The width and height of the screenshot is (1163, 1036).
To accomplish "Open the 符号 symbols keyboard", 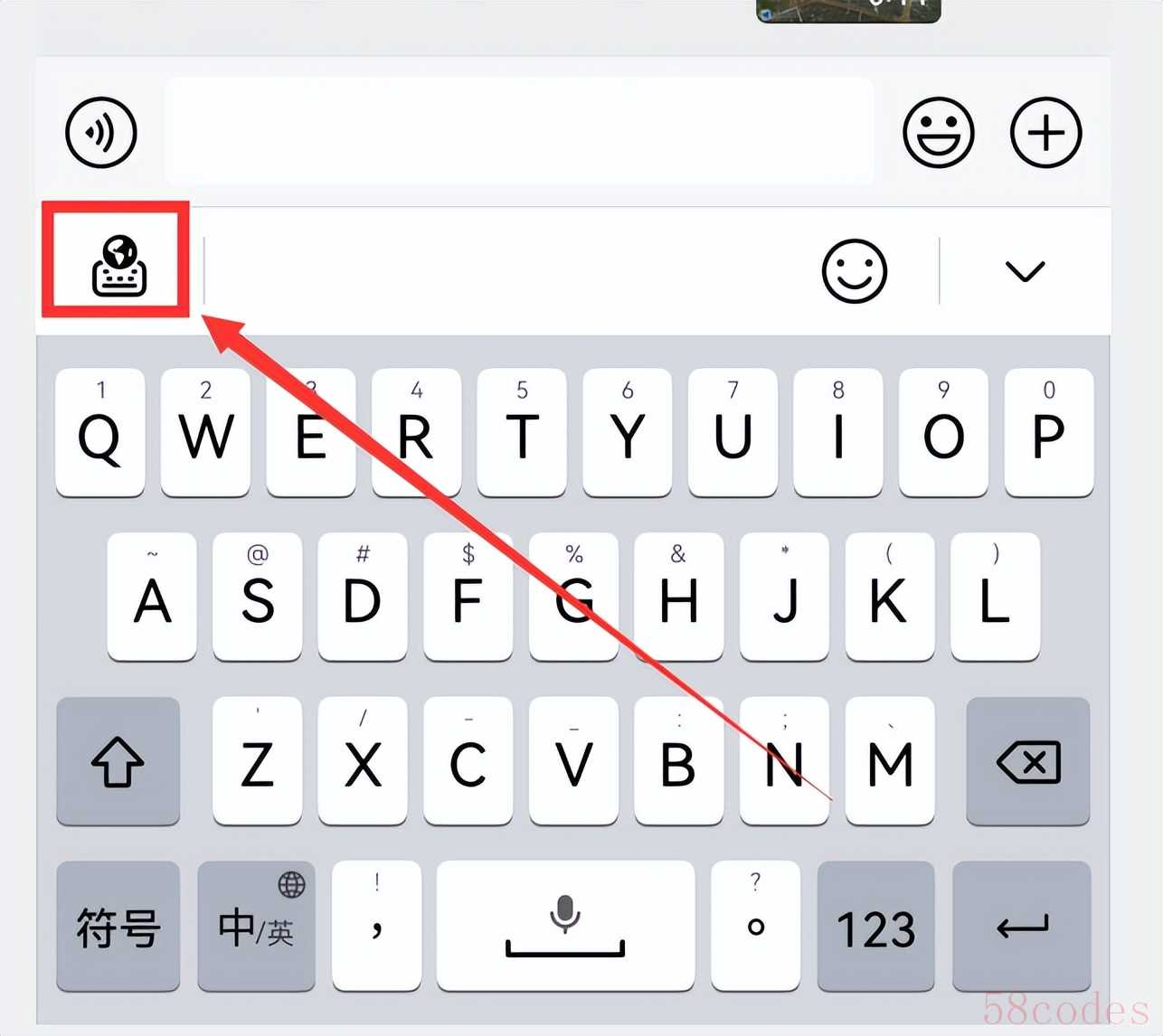I will (x=118, y=927).
